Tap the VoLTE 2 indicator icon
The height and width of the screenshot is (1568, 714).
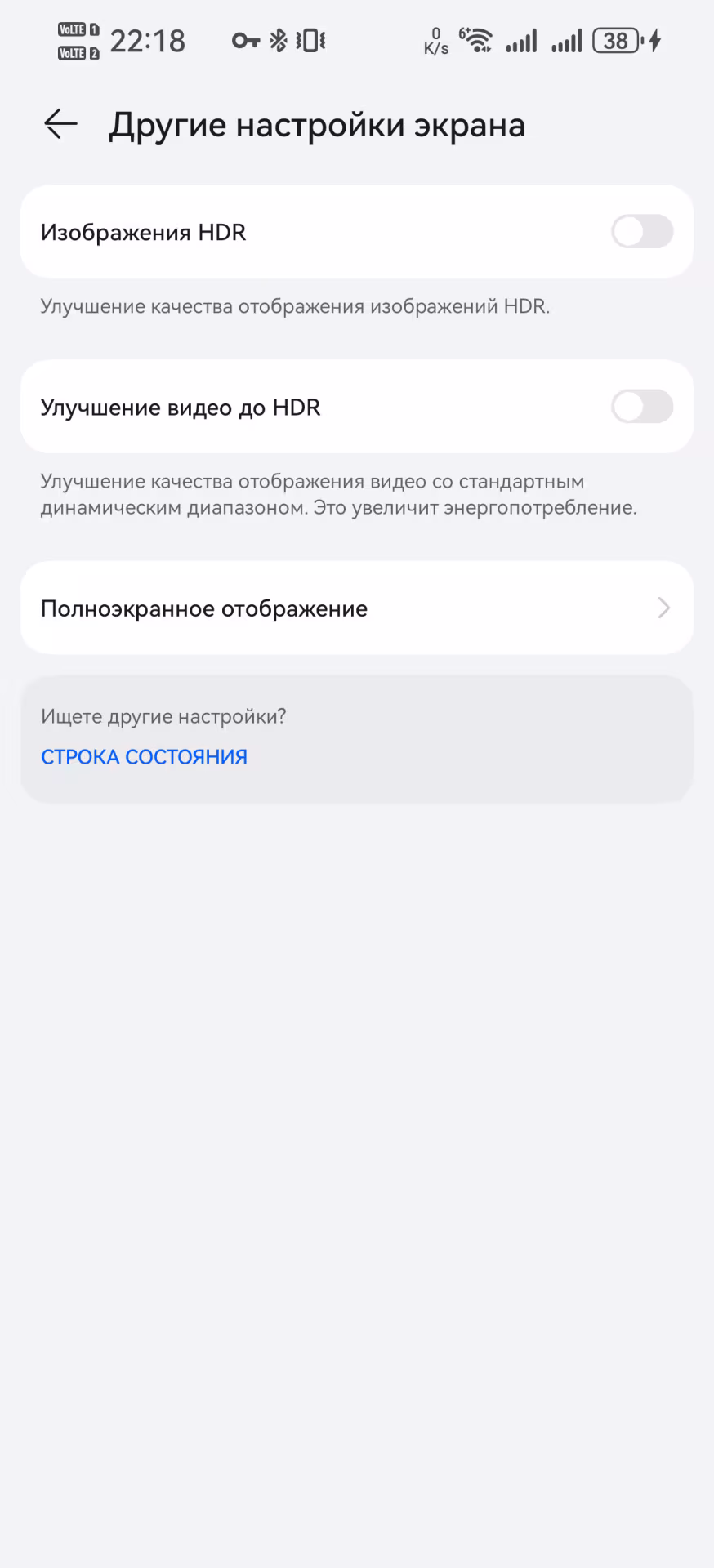[77, 51]
